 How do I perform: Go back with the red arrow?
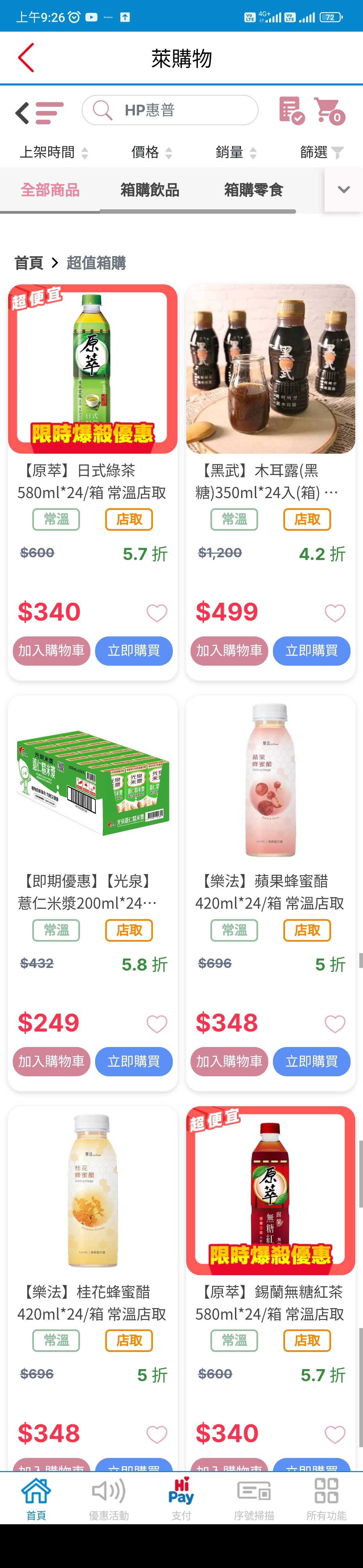click(x=26, y=58)
